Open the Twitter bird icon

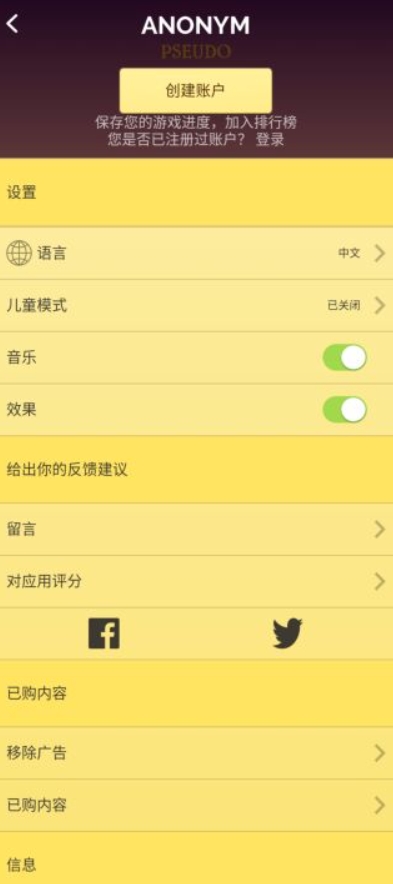click(x=288, y=634)
